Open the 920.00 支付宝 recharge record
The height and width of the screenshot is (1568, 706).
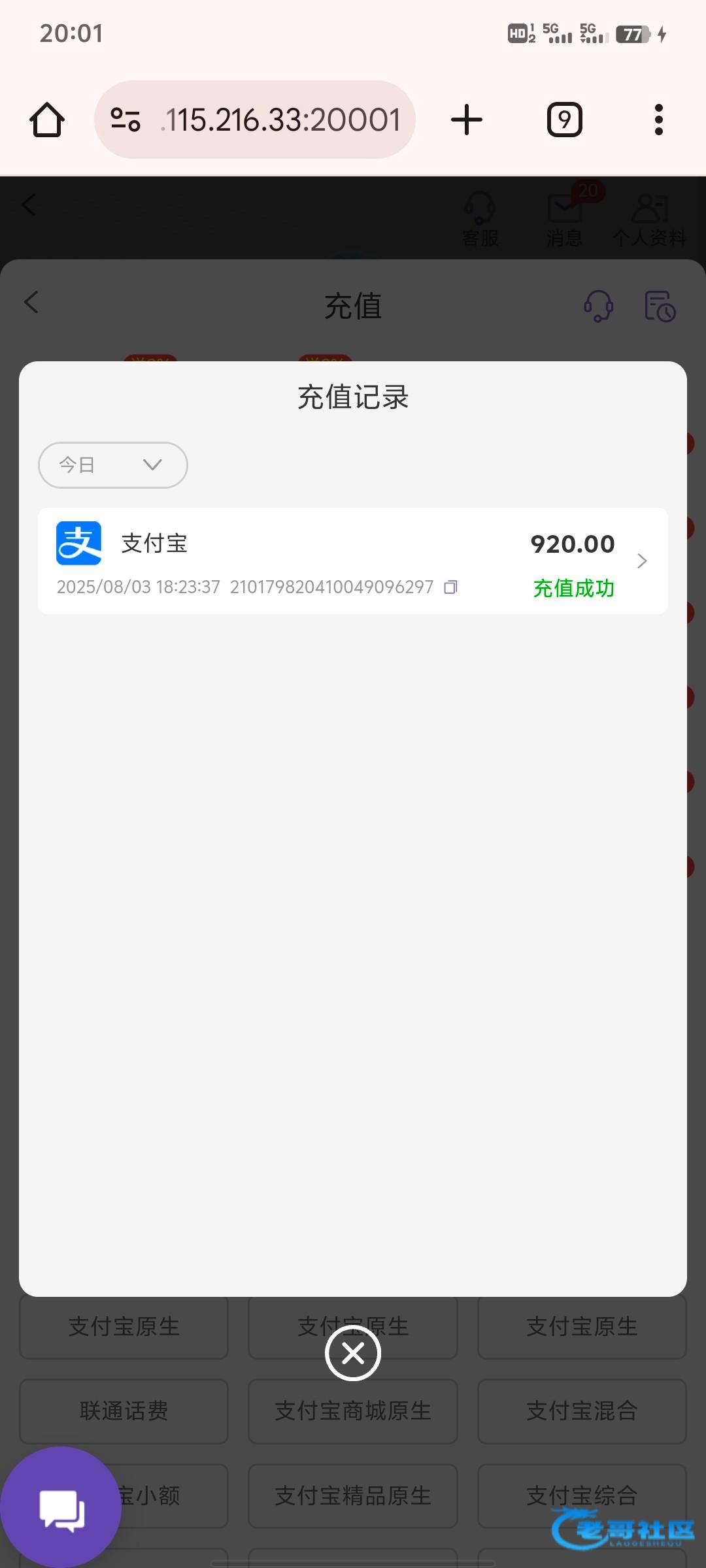(x=353, y=561)
